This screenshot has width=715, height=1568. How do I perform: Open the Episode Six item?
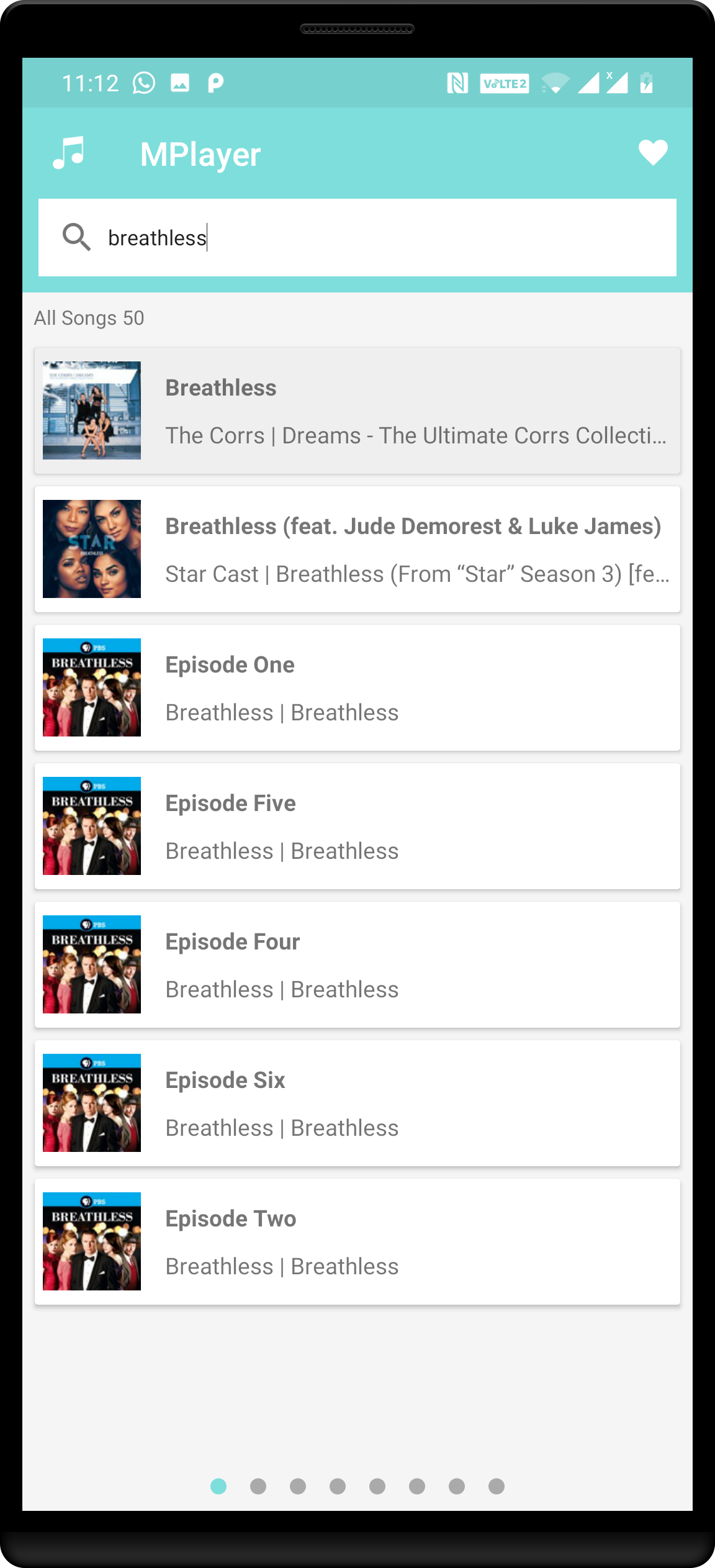[x=357, y=1103]
